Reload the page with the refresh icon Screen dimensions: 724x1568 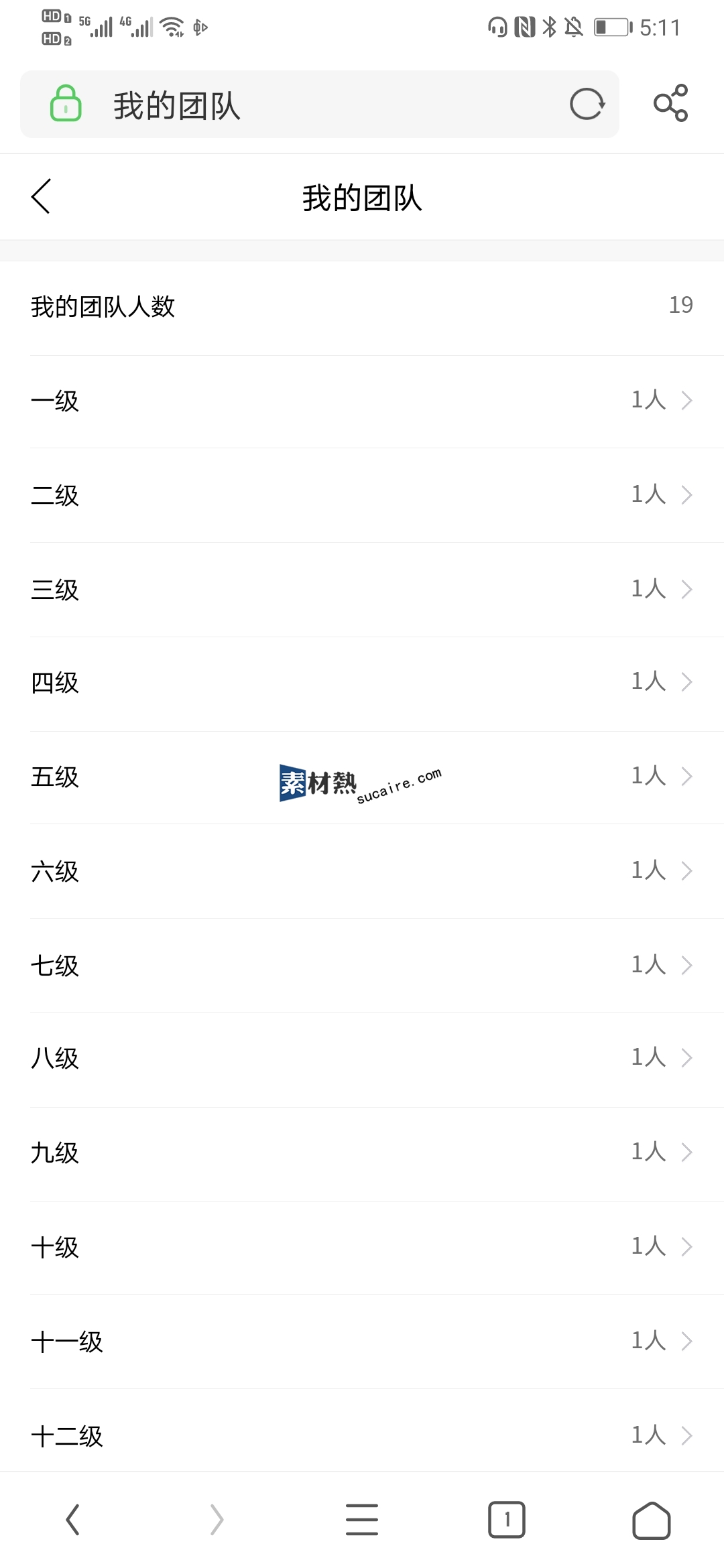coord(587,105)
